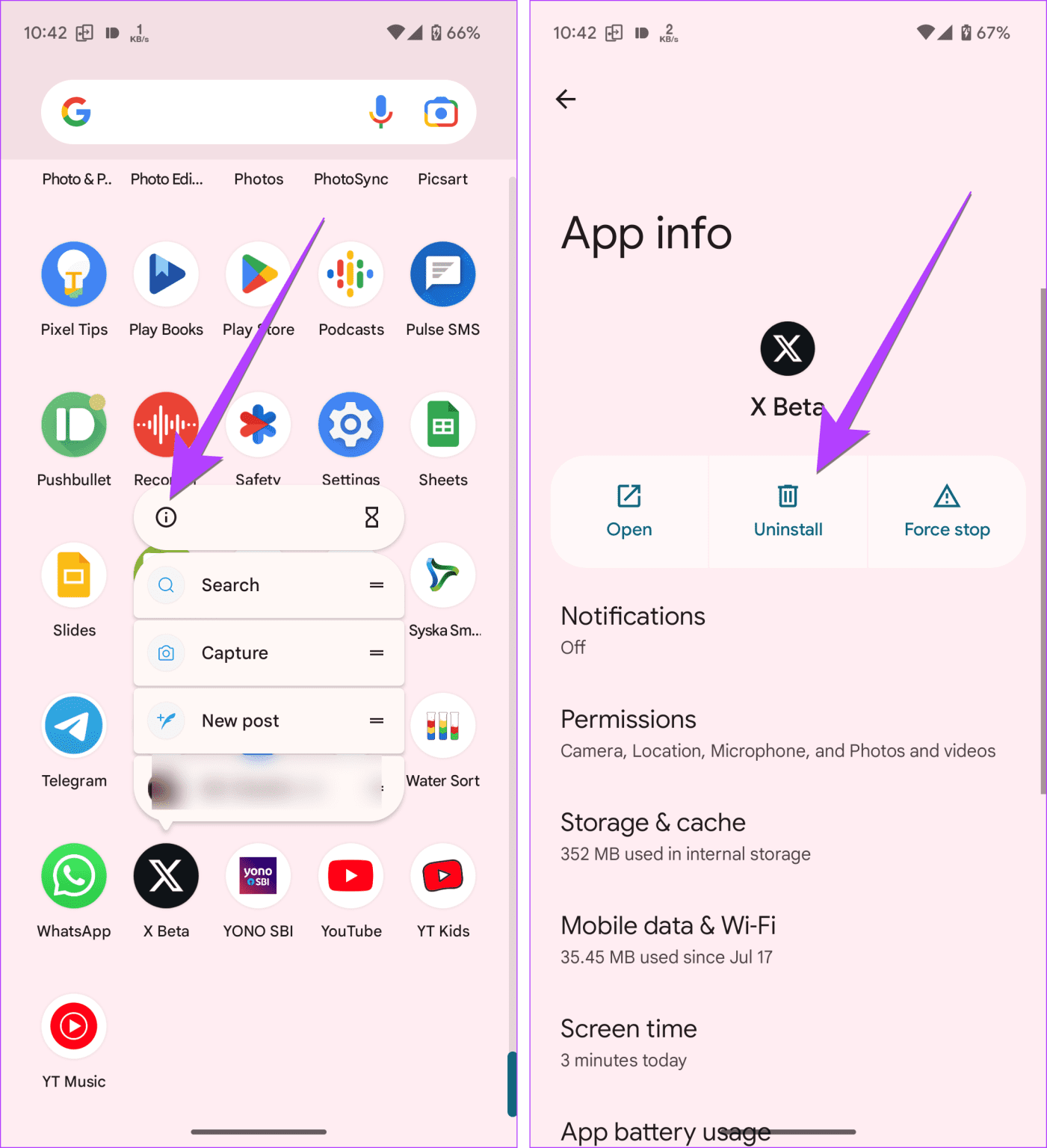This screenshot has width=1047, height=1148.
Task: Choose the New post shortcut
Action: (268, 721)
